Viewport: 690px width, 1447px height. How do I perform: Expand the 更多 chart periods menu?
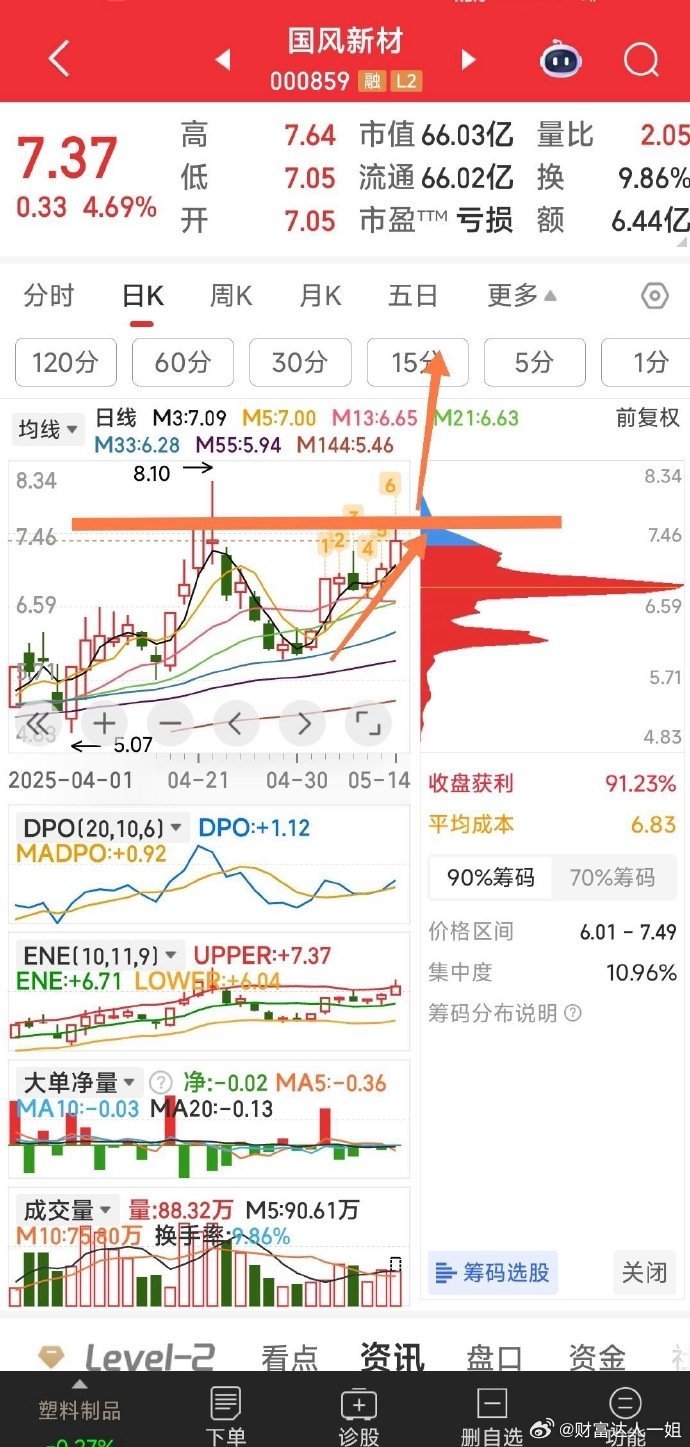521,296
